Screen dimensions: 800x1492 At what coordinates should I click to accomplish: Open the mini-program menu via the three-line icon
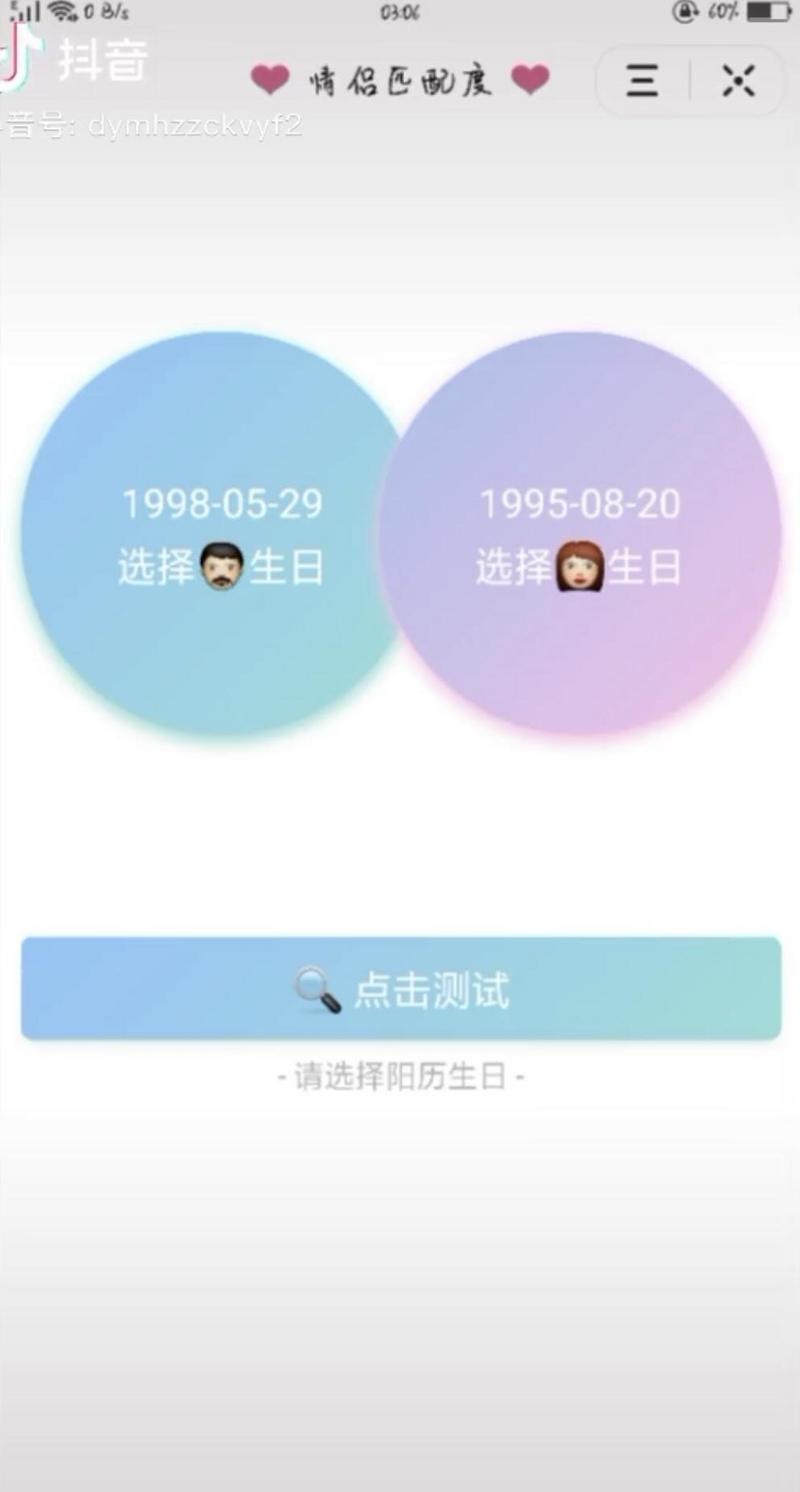(x=641, y=82)
